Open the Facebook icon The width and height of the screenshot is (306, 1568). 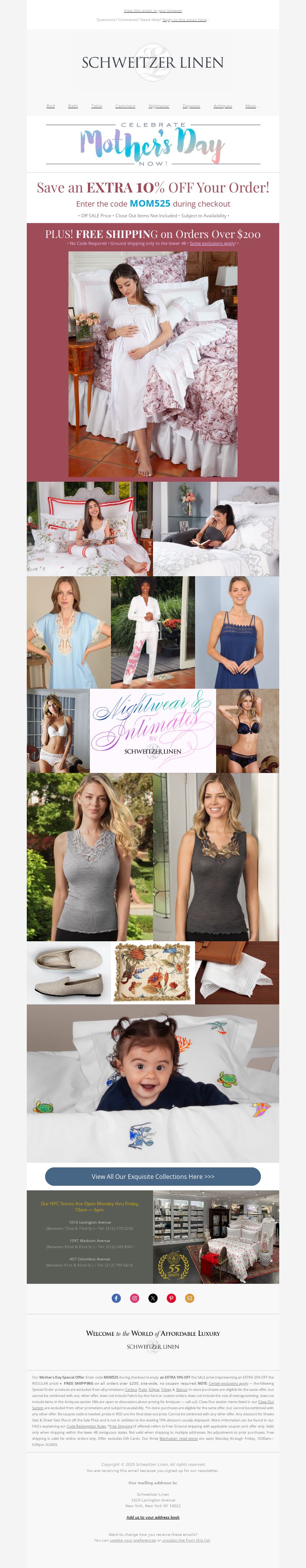point(116,1298)
